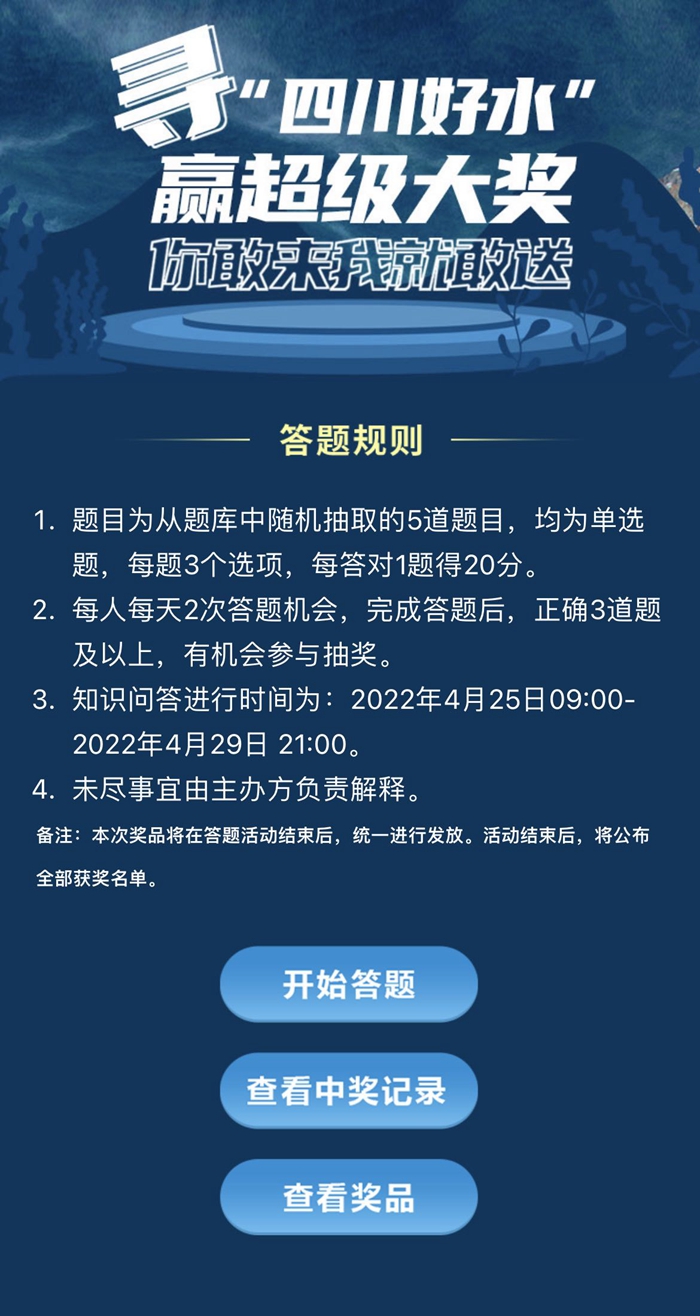The width and height of the screenshot is (700, 1316).
Task: Tap the 开始答题 button
Action: (x=348, y=984)
